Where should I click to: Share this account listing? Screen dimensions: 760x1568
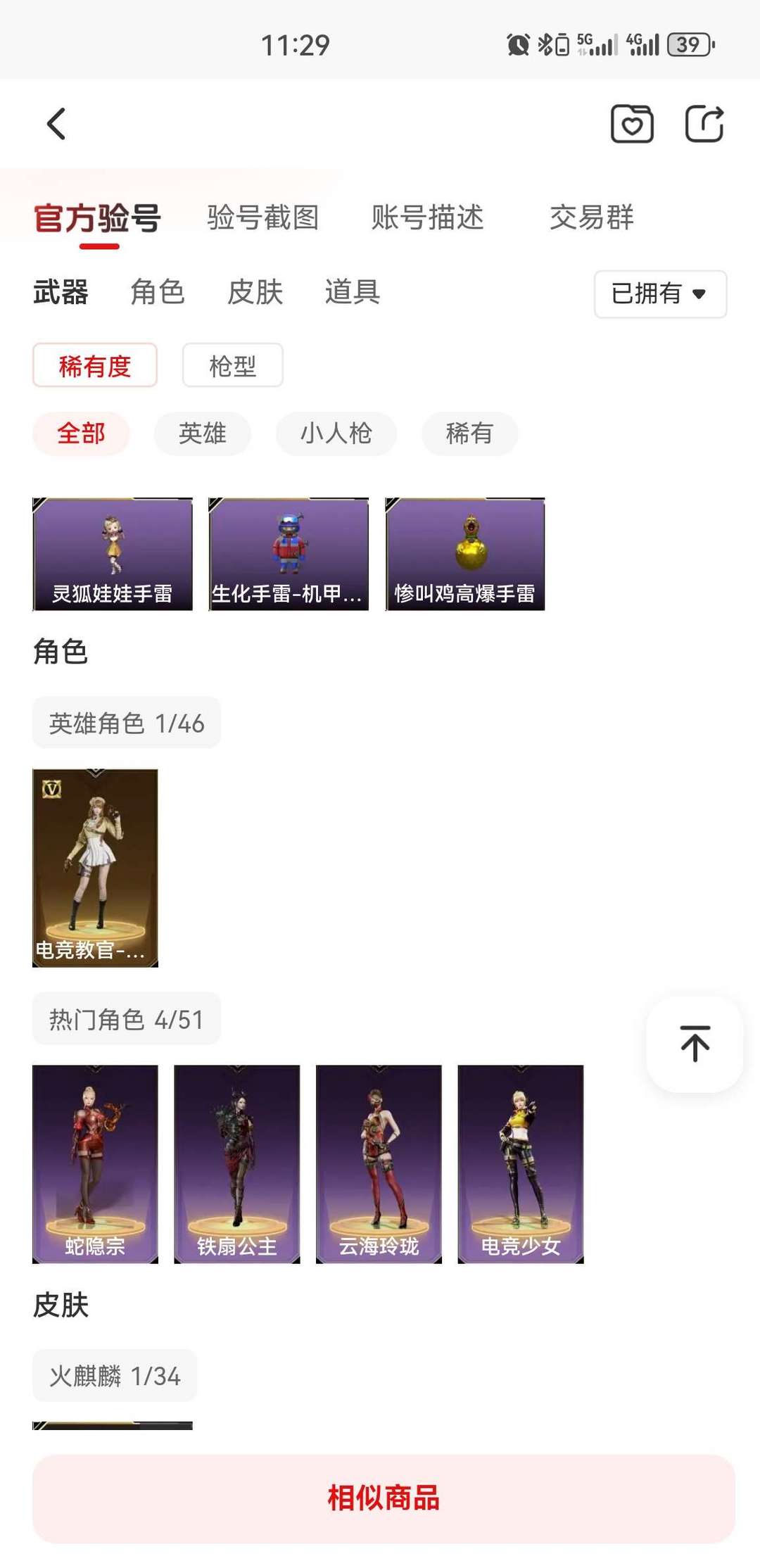(704, 124)
